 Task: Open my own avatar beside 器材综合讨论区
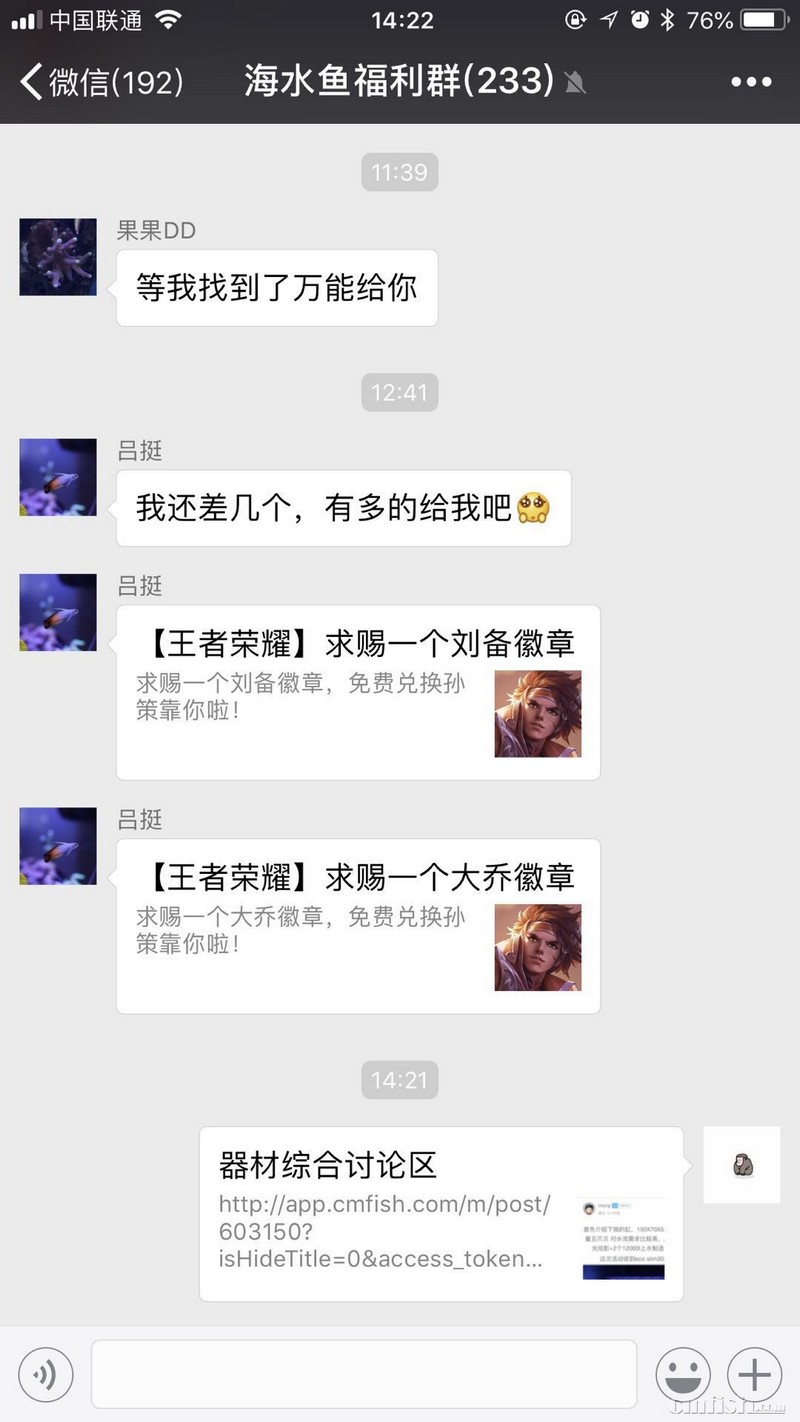741,1164
